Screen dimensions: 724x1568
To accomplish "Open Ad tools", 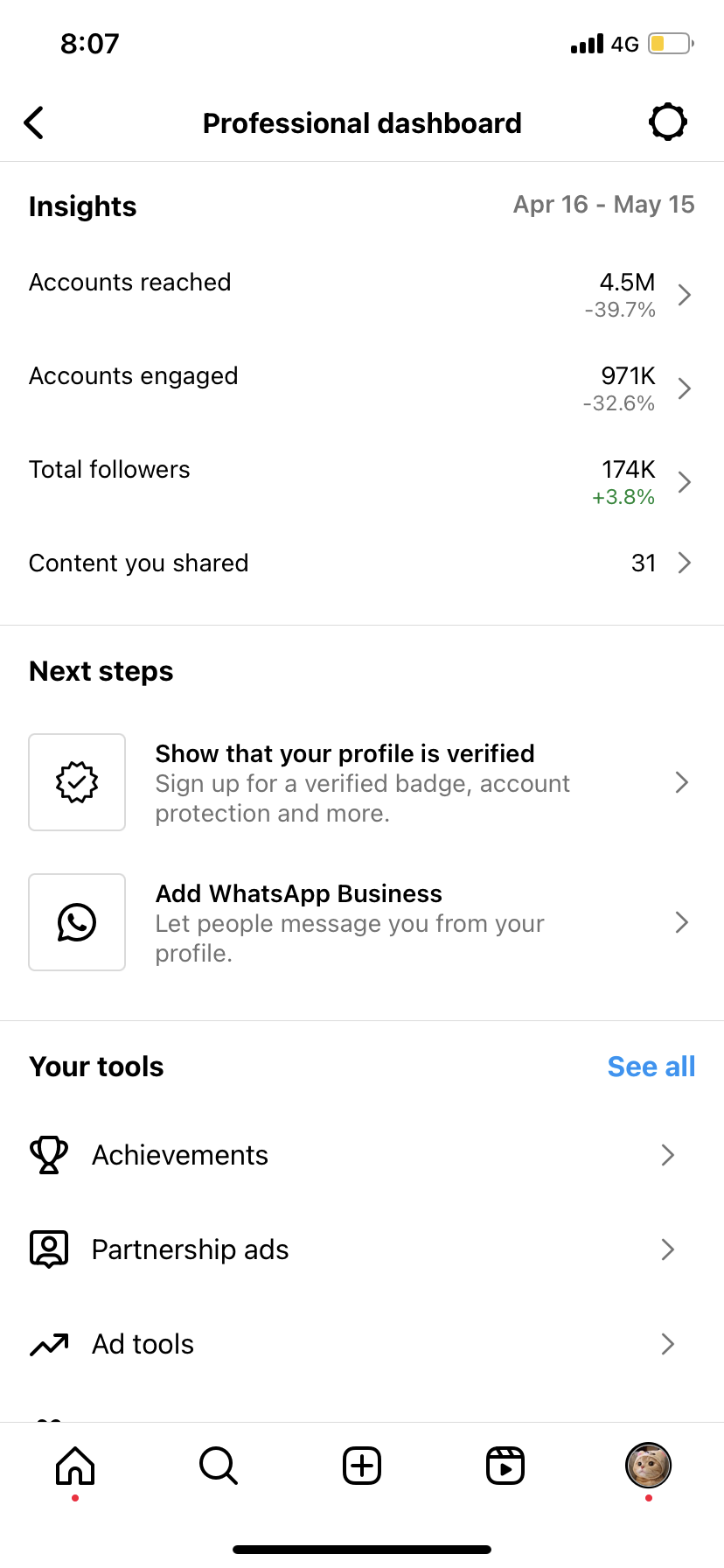I will [x=362, y=1344].
